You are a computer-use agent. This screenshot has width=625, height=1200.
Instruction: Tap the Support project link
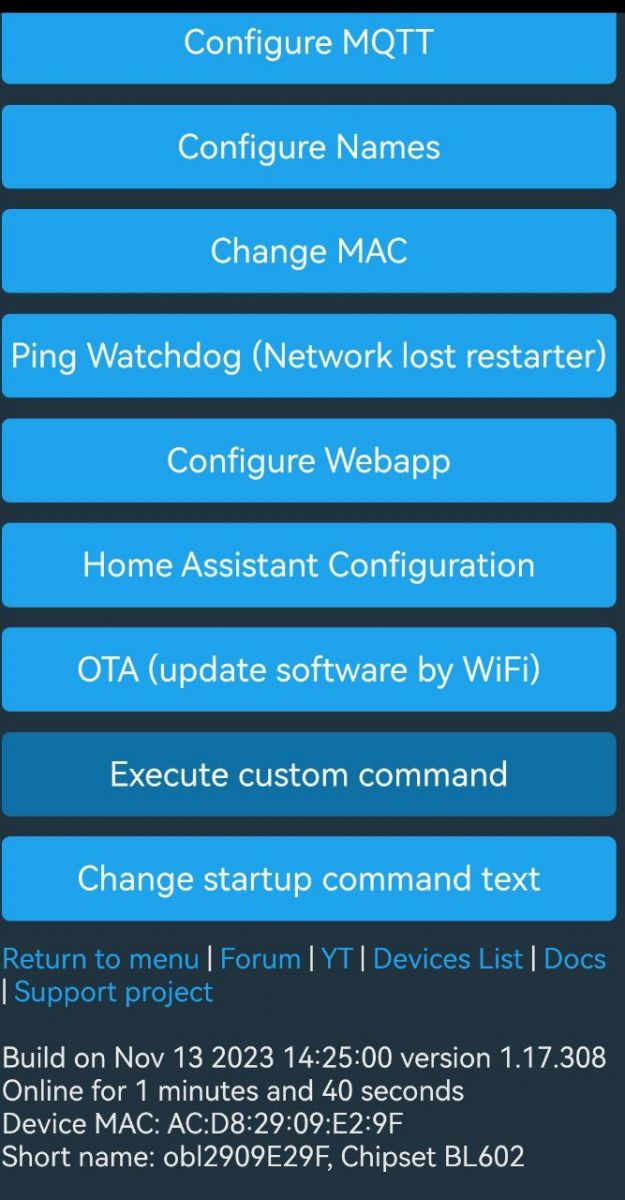[x=114, y=992]
